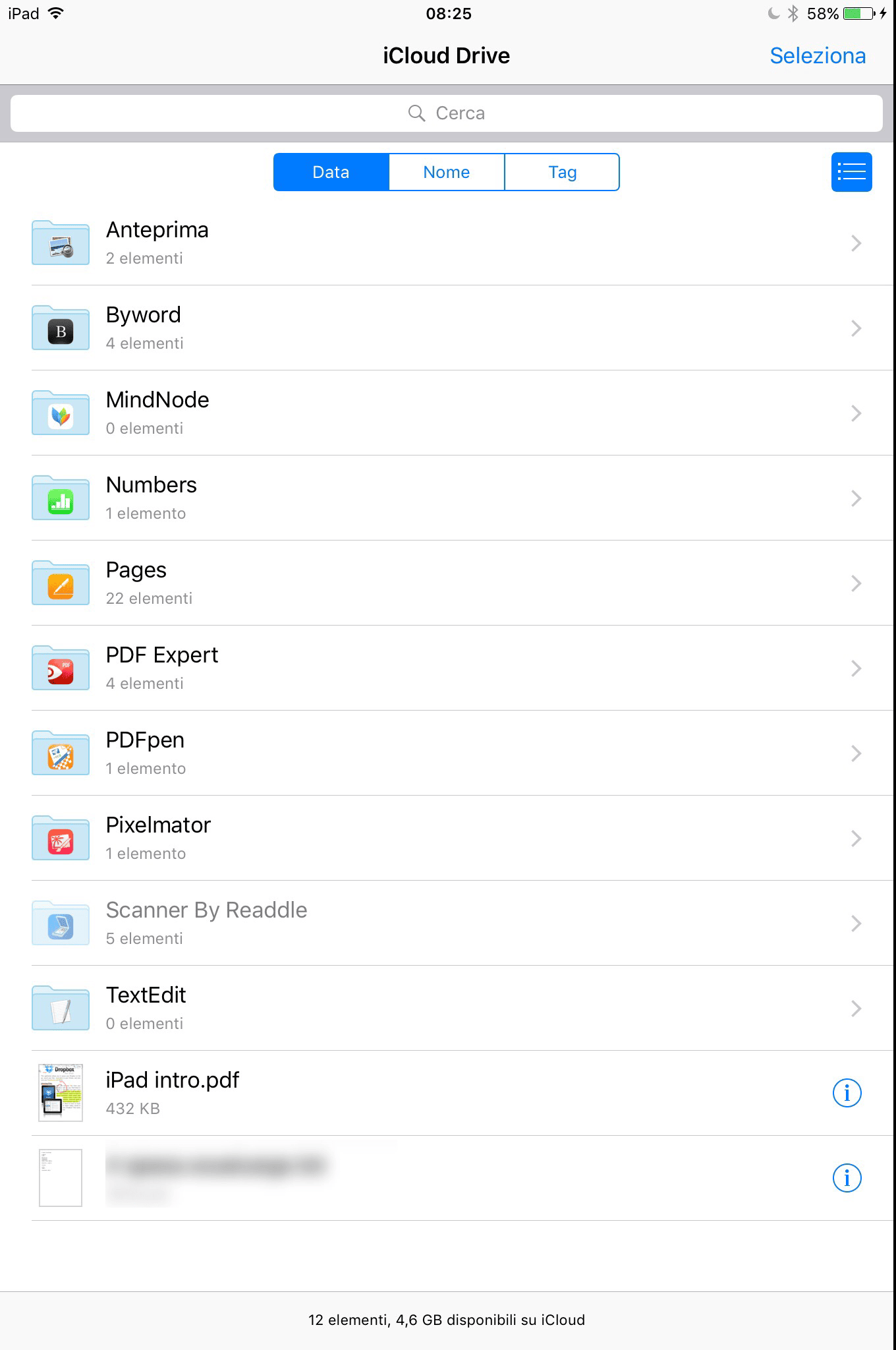Open the TextEdit folder

pos(448,1009)
